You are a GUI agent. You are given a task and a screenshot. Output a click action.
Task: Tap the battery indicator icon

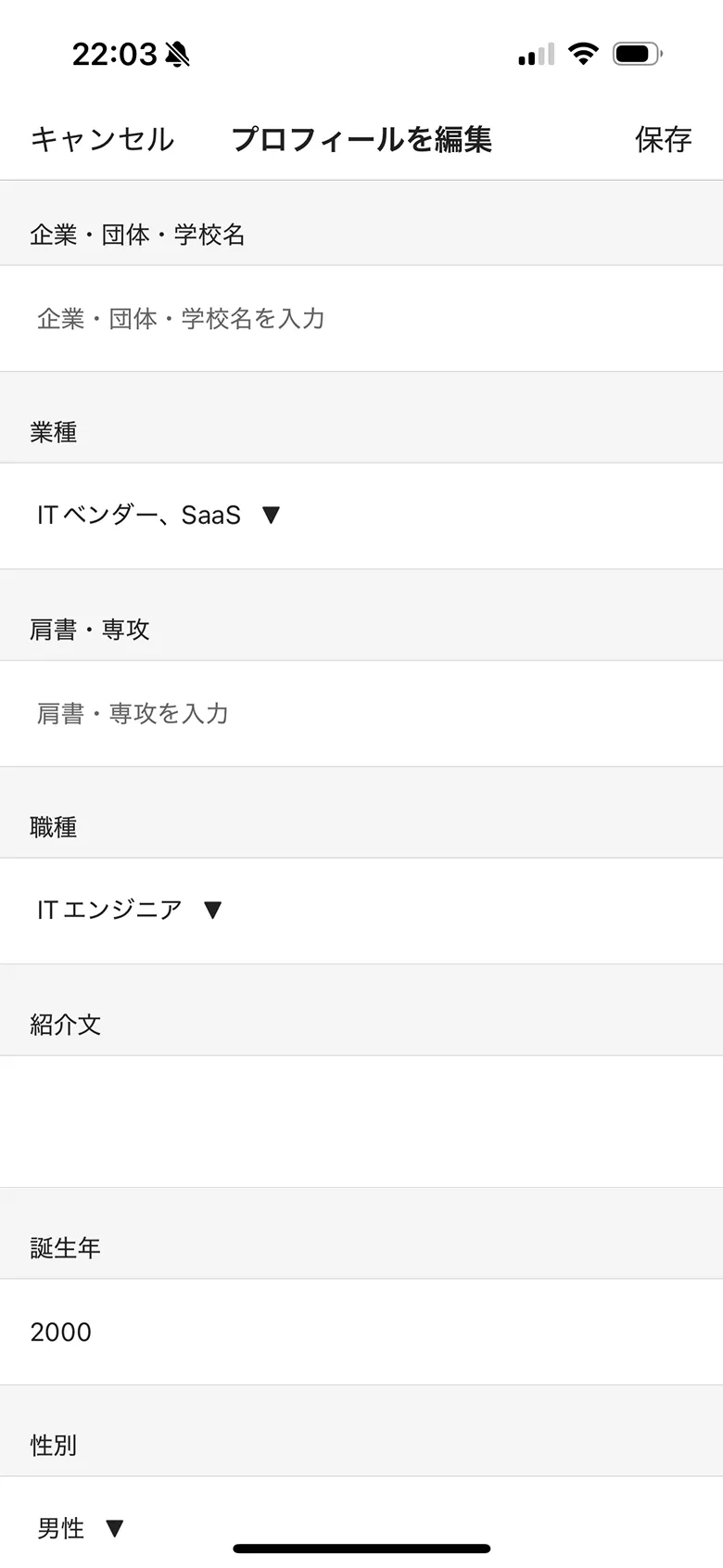pos(636,53)
